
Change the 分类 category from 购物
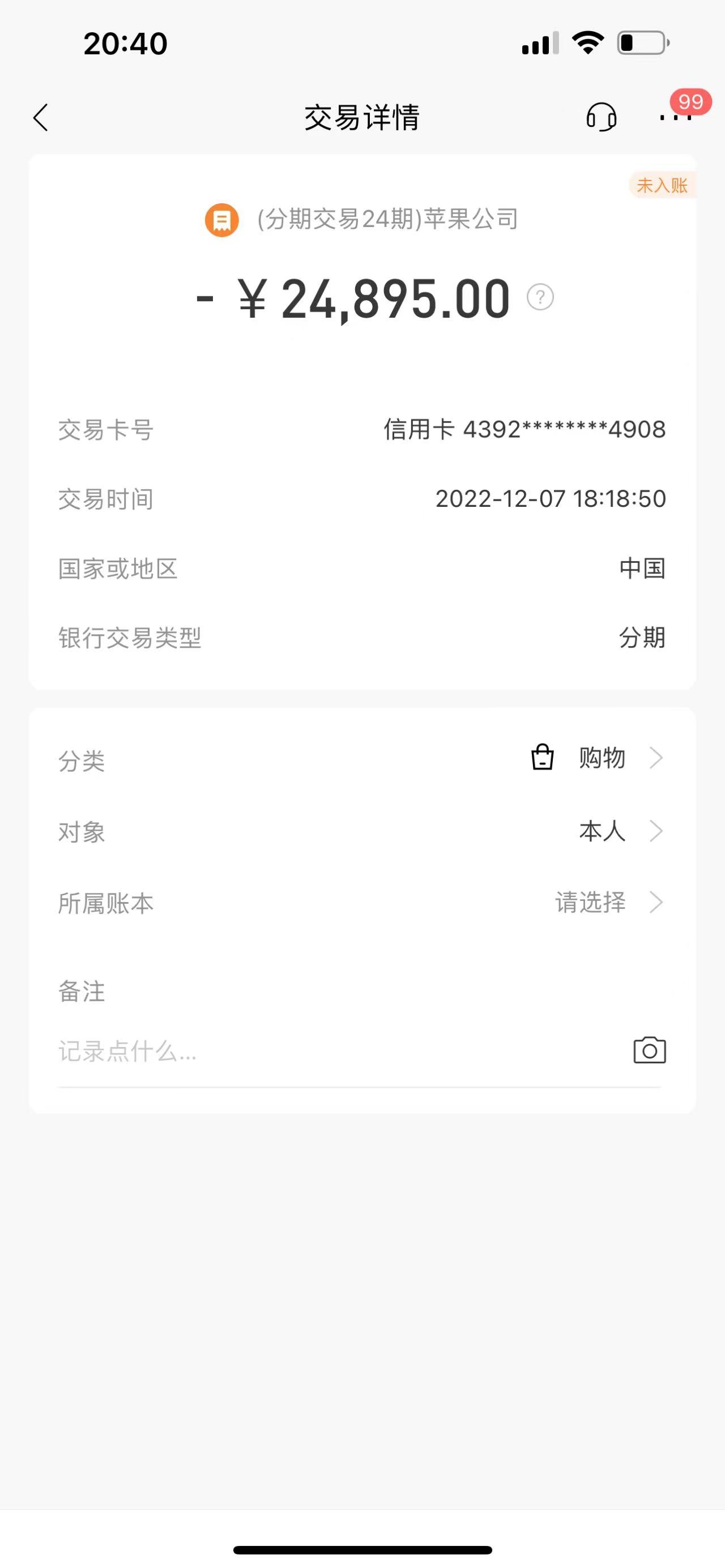pyautogui.click(x=600, y=758)
